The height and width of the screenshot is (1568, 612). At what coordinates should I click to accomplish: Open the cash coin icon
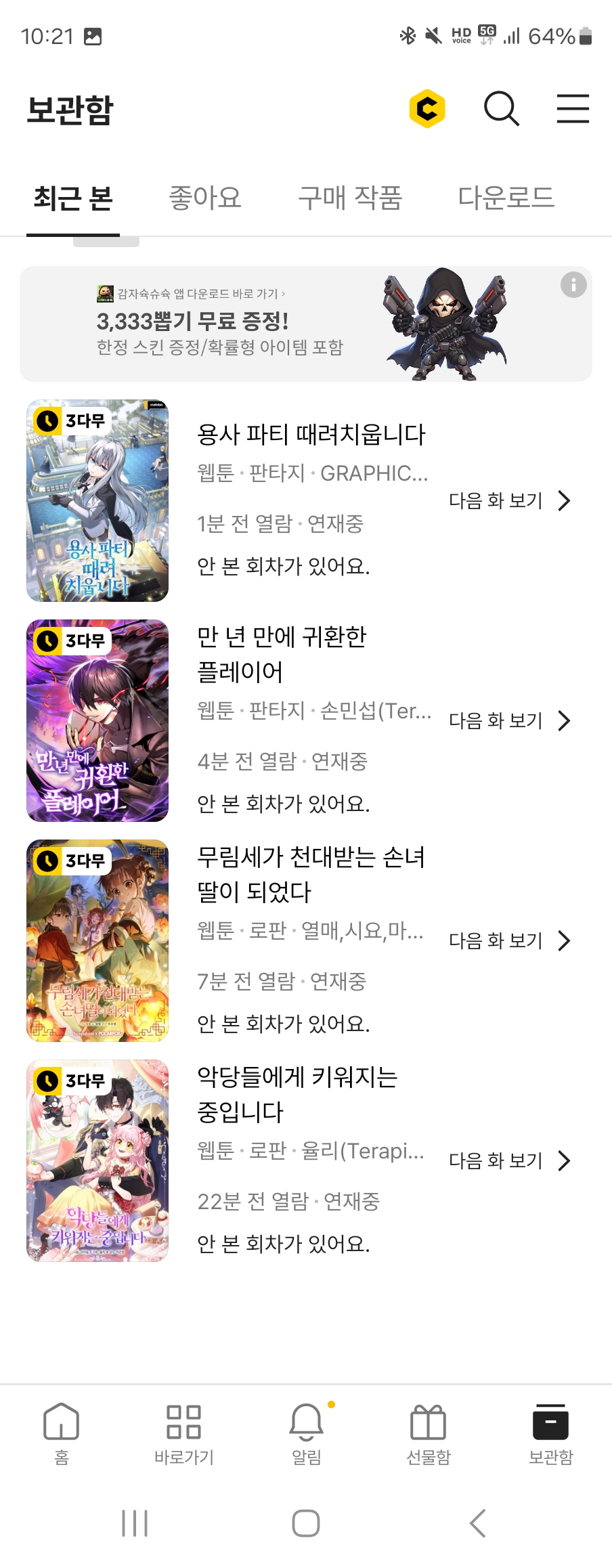click(427, 108)
